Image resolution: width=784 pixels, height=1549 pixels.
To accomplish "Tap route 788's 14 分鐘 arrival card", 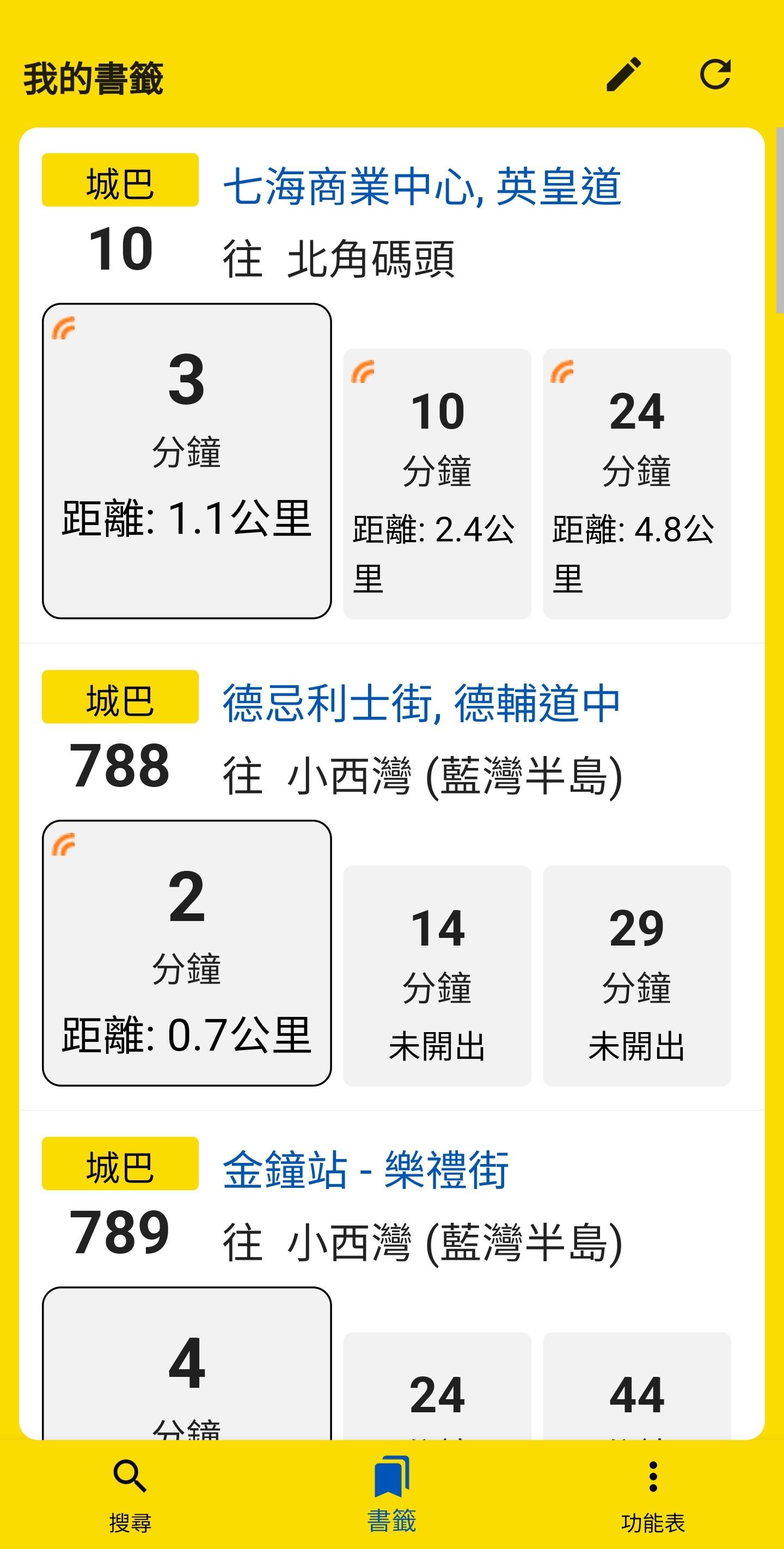I will pyautogui.click(x=437, y=976).
